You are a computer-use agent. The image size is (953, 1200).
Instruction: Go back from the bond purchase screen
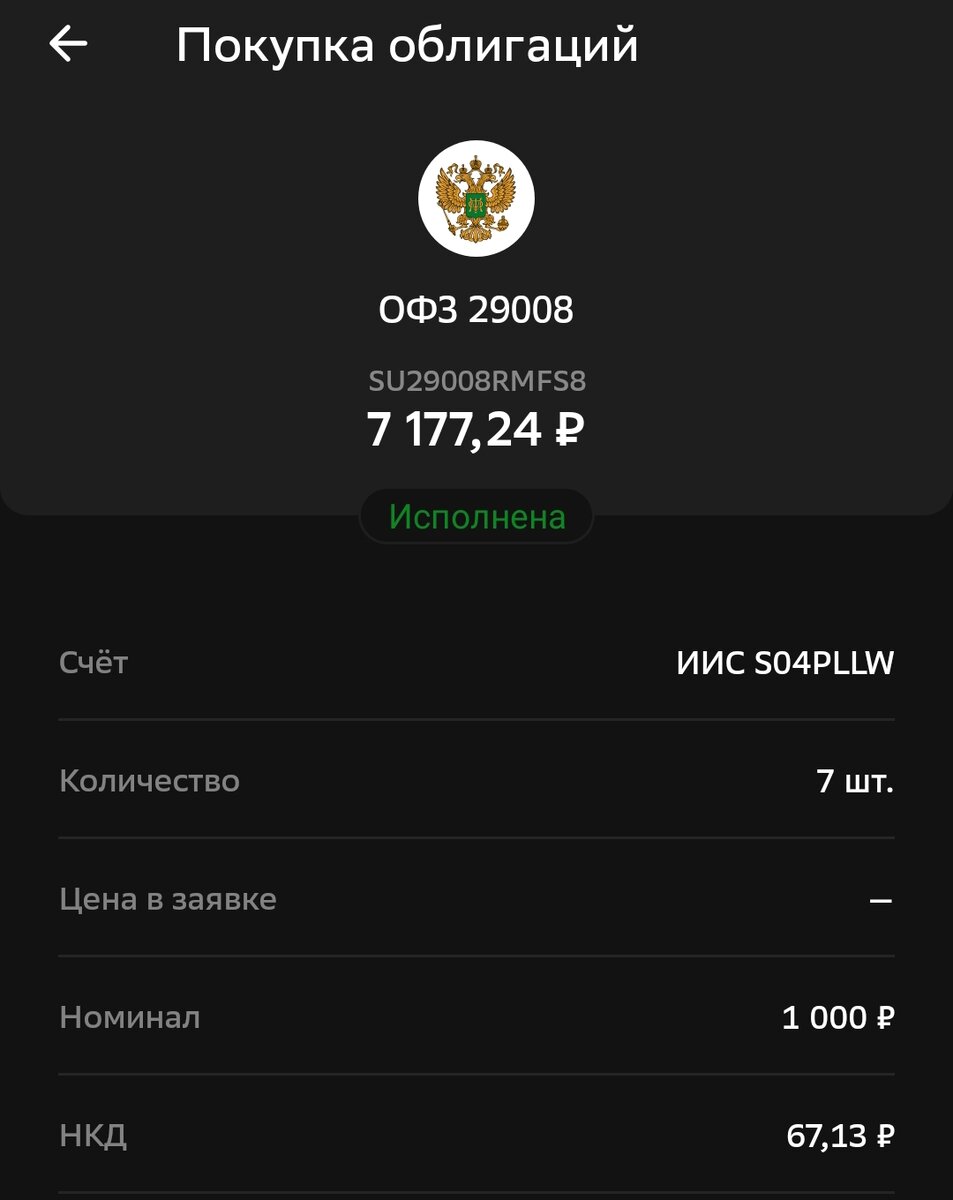tap(68, 44)
